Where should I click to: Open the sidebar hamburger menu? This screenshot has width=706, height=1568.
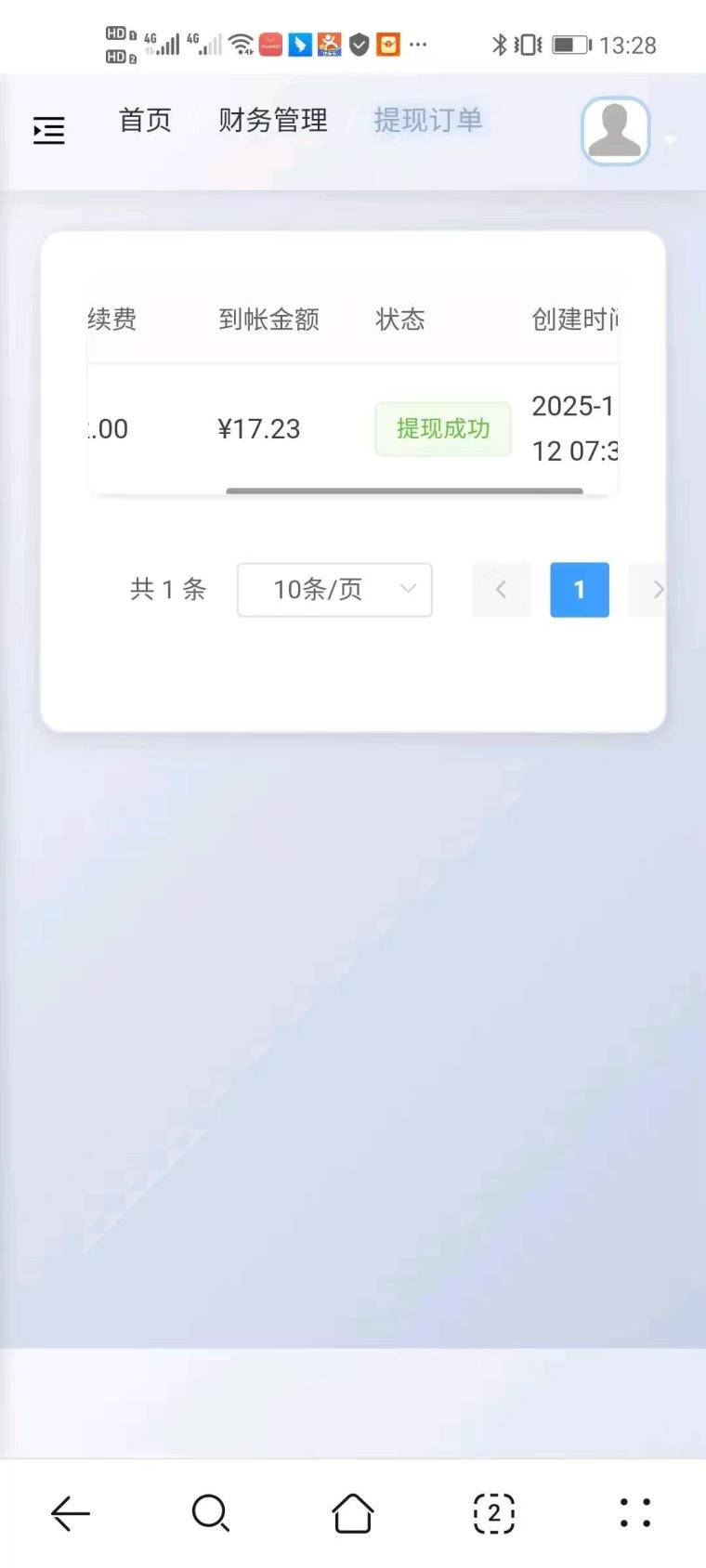48,131
